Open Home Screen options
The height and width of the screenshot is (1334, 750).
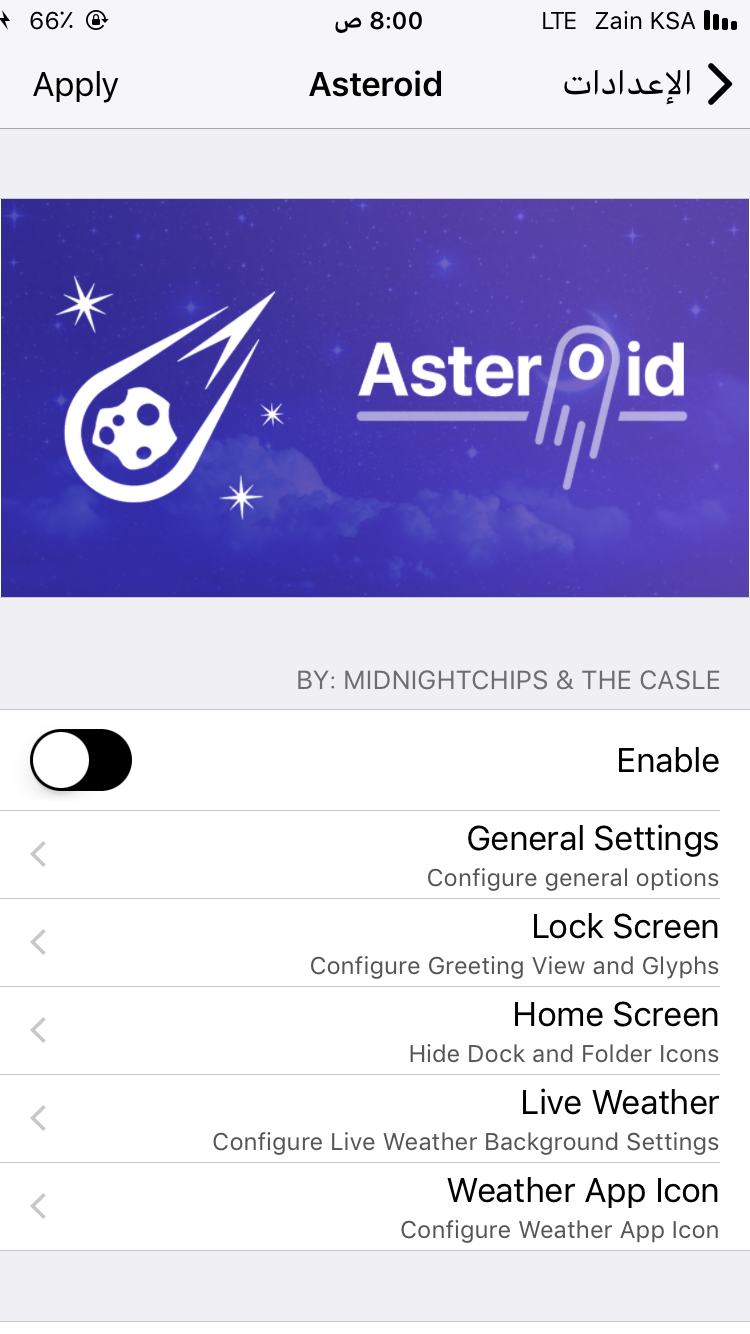coord(375,1031)
